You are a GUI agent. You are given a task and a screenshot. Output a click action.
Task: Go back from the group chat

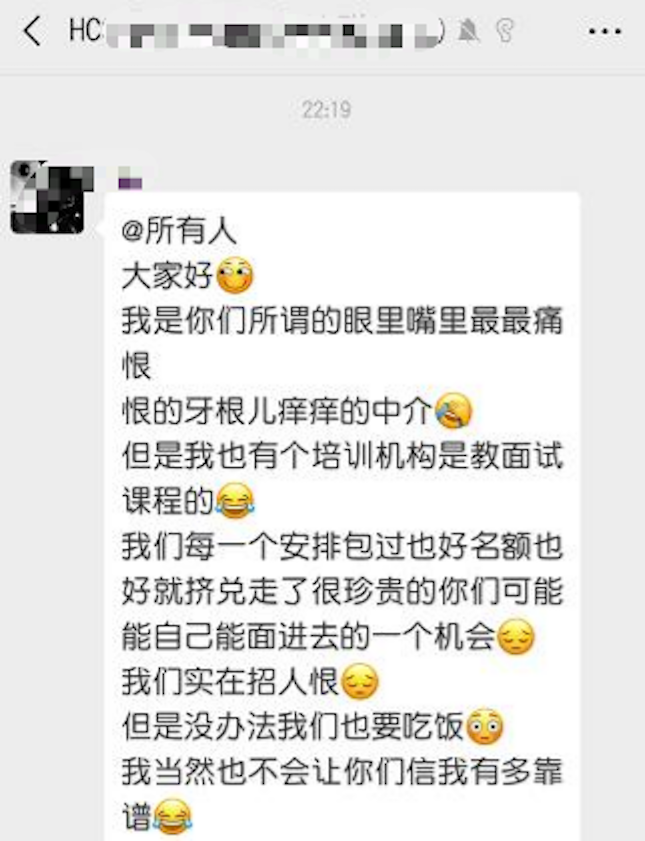pyautogui.click(x=32, y=31)
